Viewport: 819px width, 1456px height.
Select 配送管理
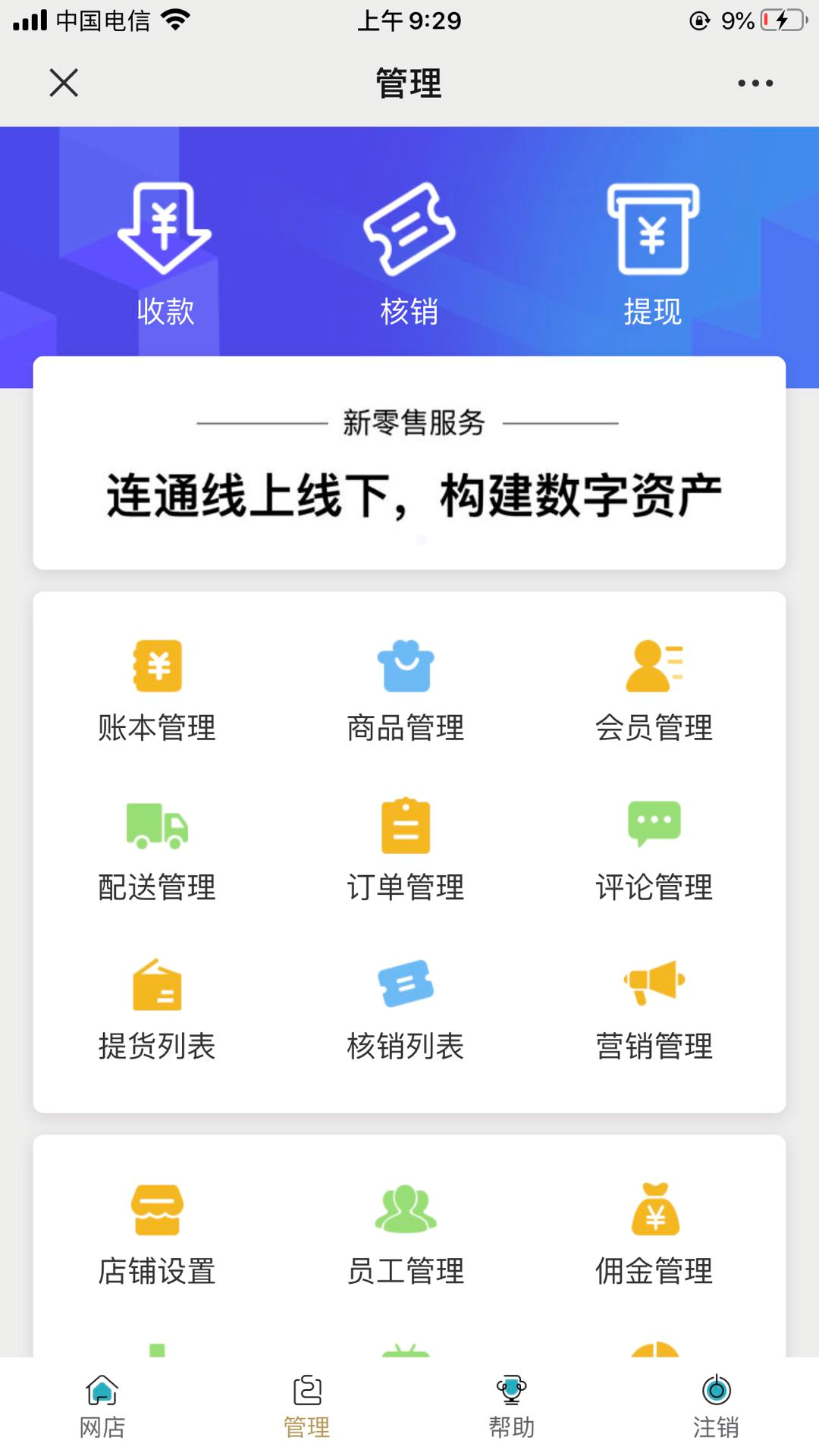coord(157,850)
